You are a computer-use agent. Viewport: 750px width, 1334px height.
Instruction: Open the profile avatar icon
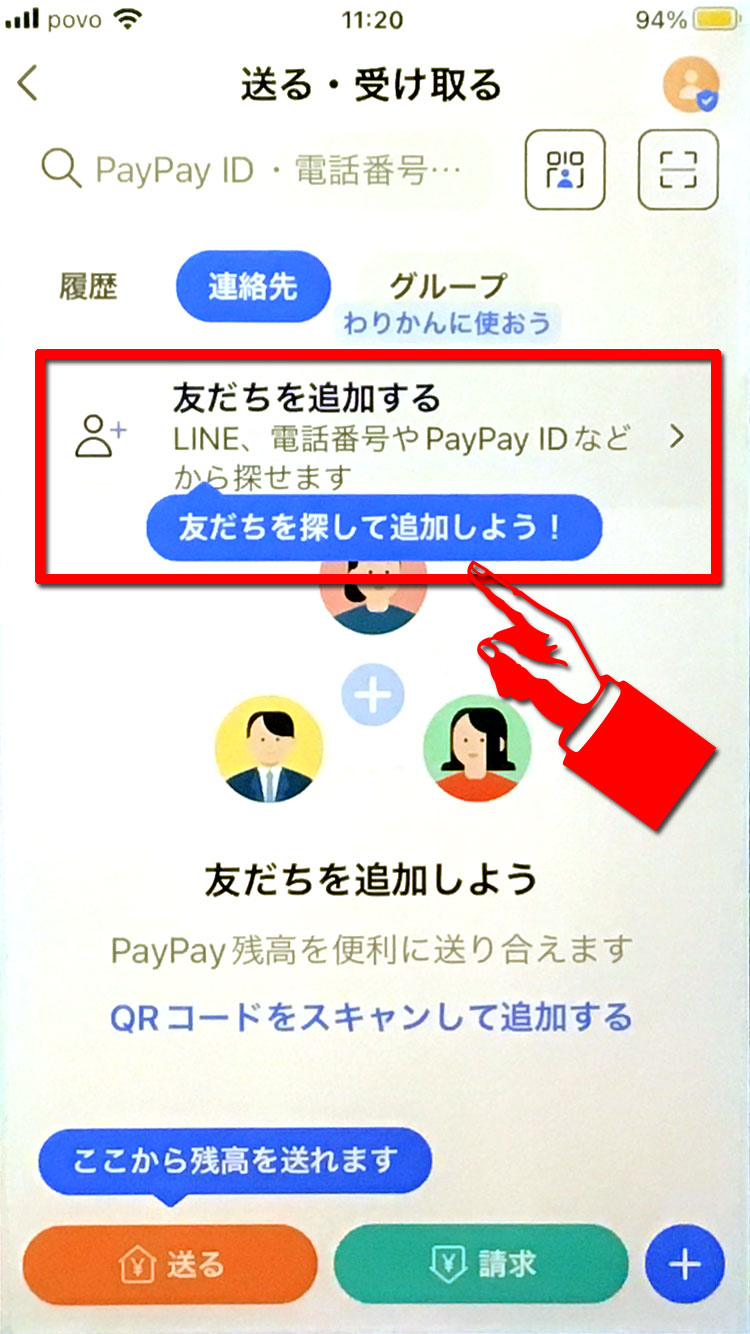tap(691, 84)
